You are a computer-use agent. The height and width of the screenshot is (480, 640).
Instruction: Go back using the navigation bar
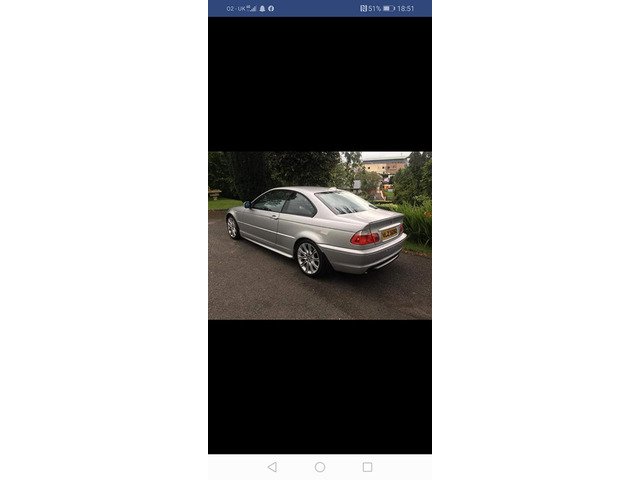click(x=272, y=467)
